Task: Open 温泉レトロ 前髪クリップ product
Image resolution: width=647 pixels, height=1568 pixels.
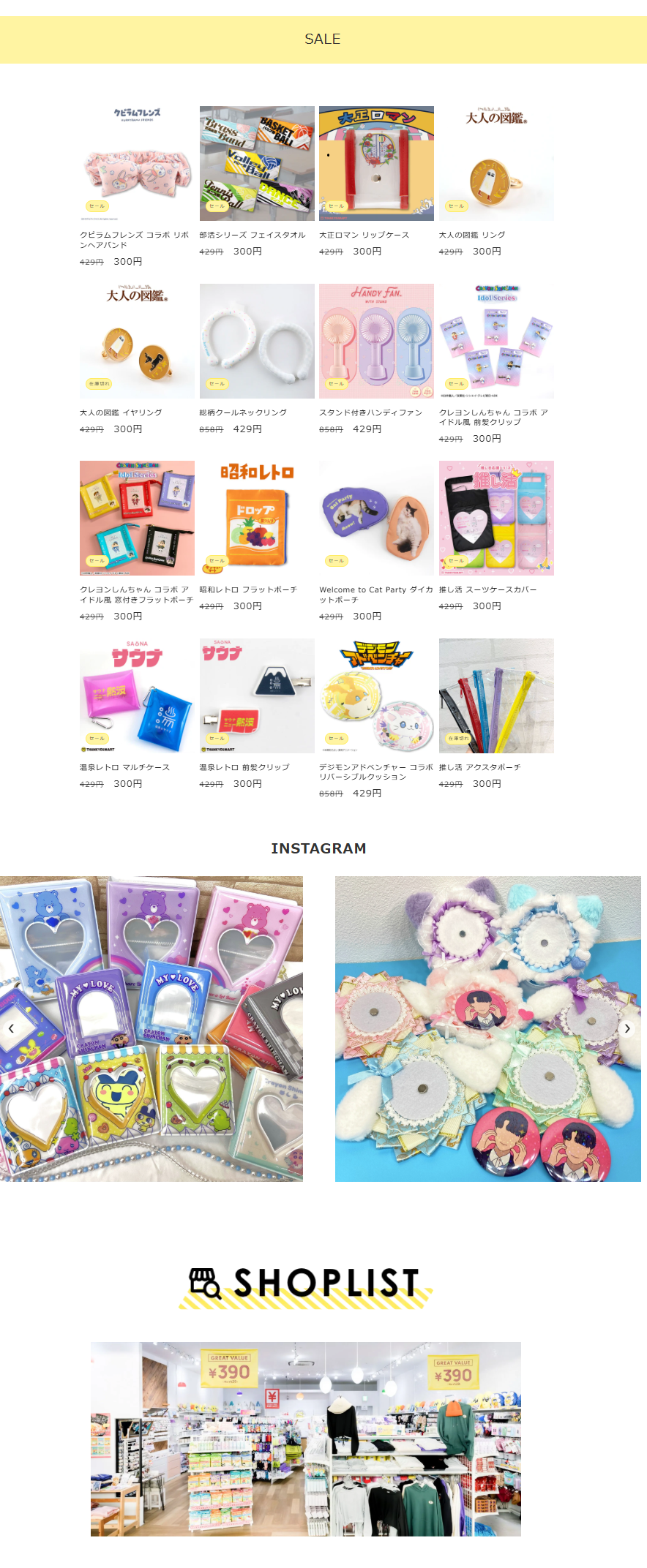Action: click(257, 696)
